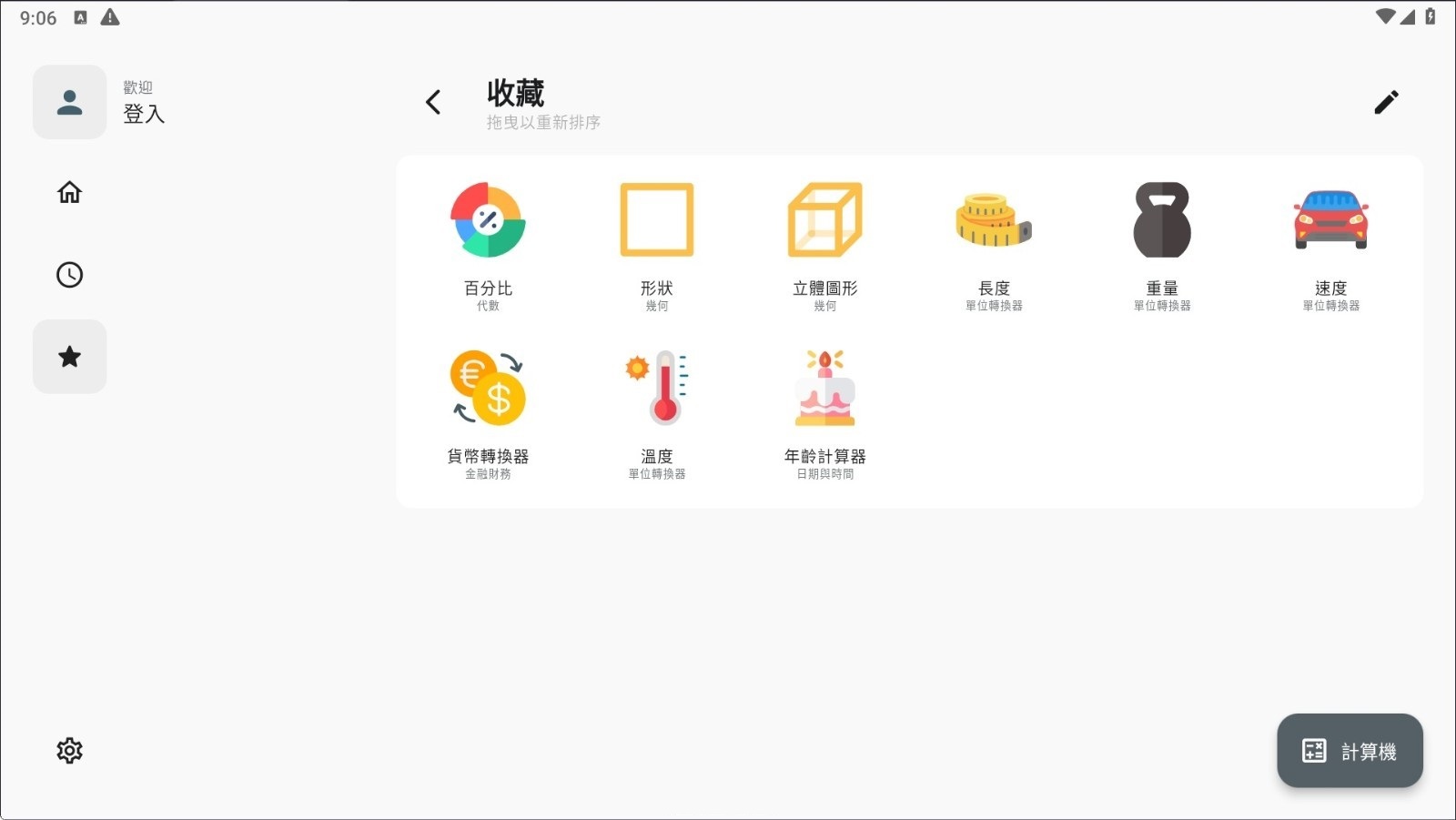The height and width of the screenshot is (820, 1456).
Task: Tap the pencil edit icon
Action: (x=1386, y=102)
